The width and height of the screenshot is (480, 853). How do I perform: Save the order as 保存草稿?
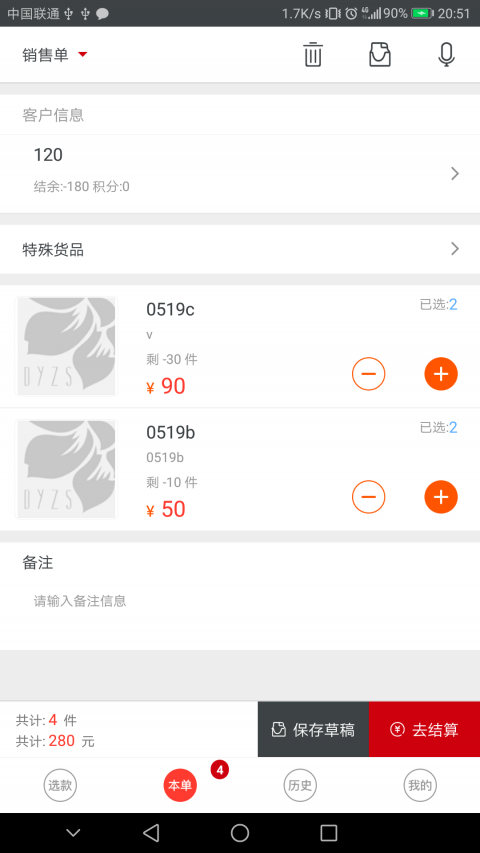[x=313, y=730]
